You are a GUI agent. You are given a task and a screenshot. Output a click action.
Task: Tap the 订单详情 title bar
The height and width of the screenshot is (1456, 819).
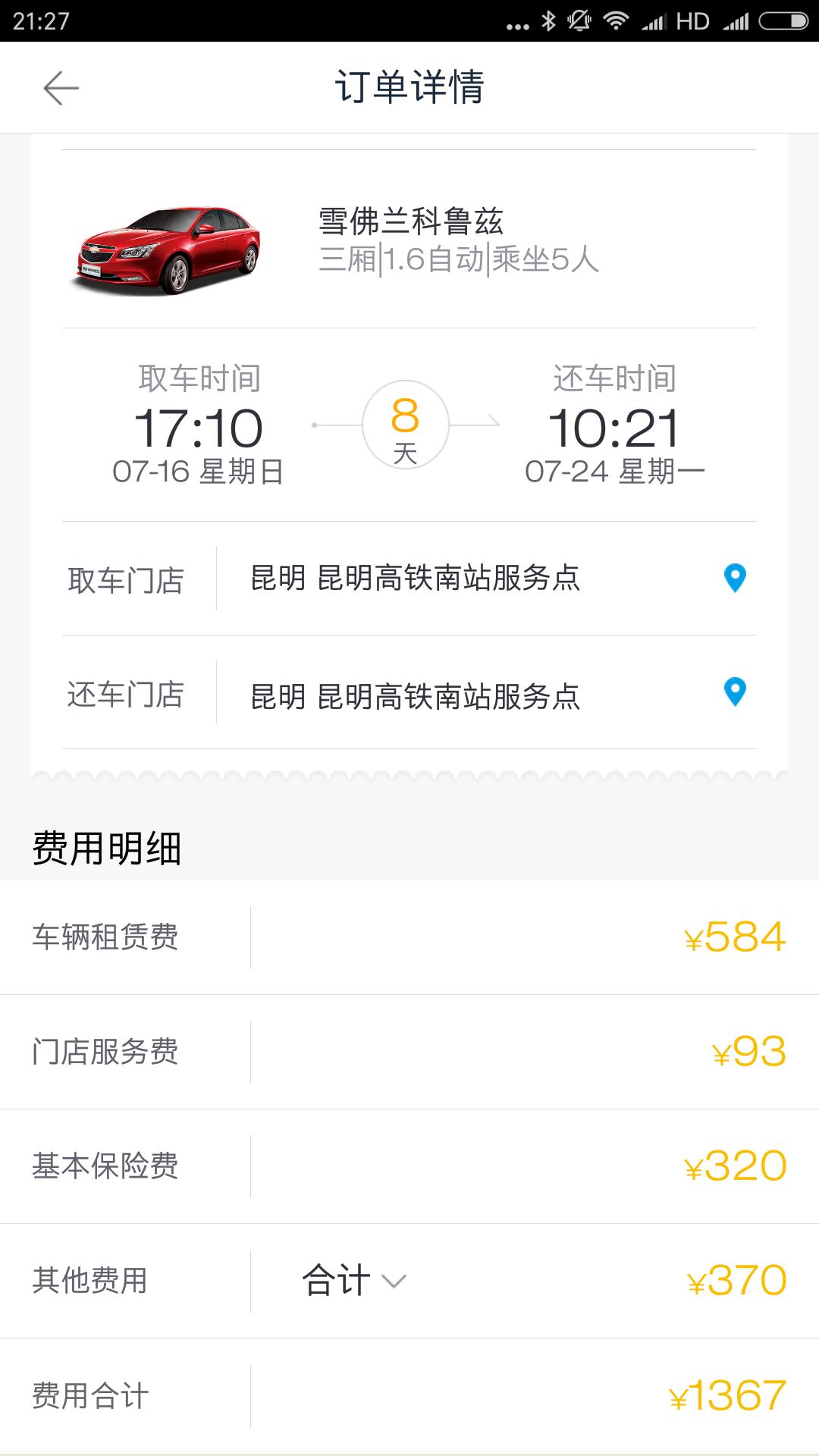tap(409, 88)
